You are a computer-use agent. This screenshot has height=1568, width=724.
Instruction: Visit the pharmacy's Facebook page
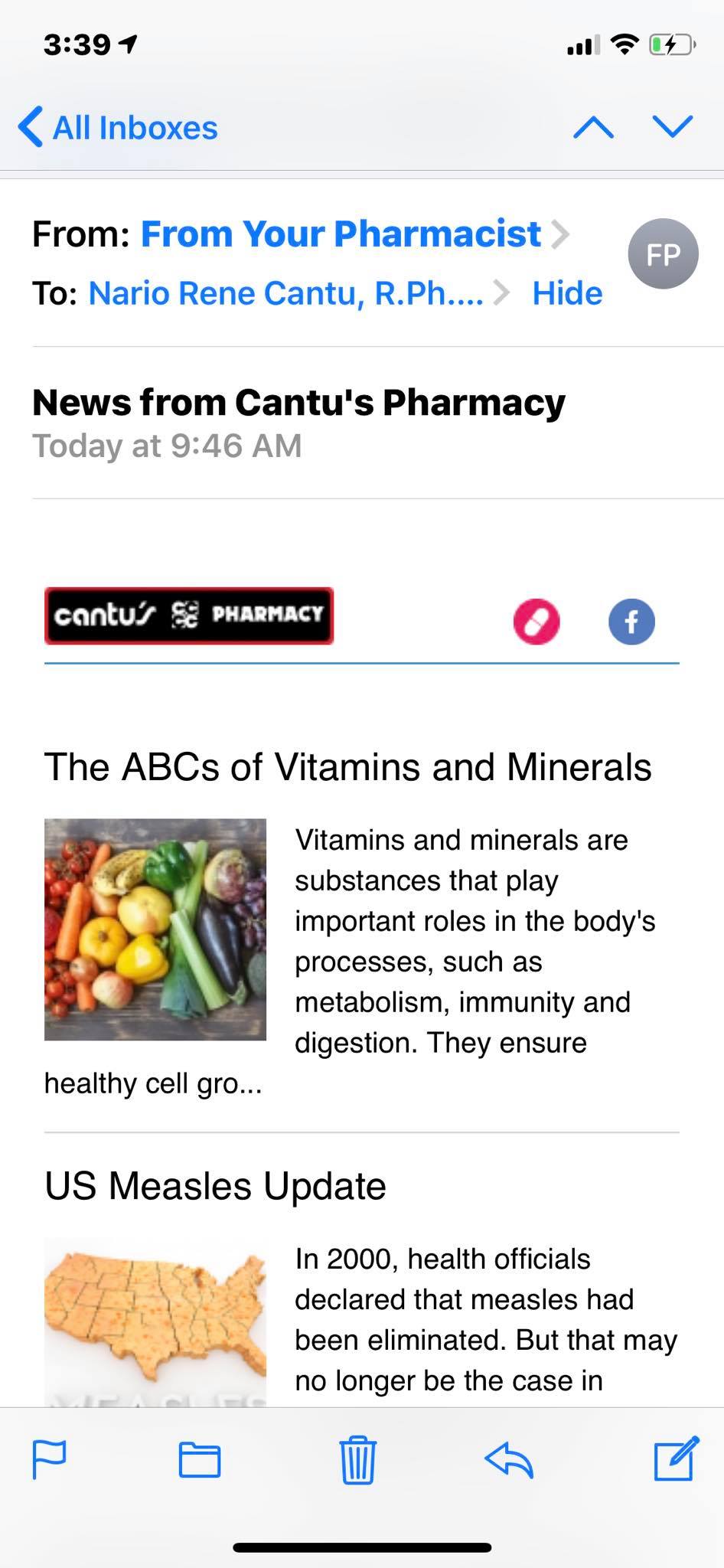[x=631, y=621]
